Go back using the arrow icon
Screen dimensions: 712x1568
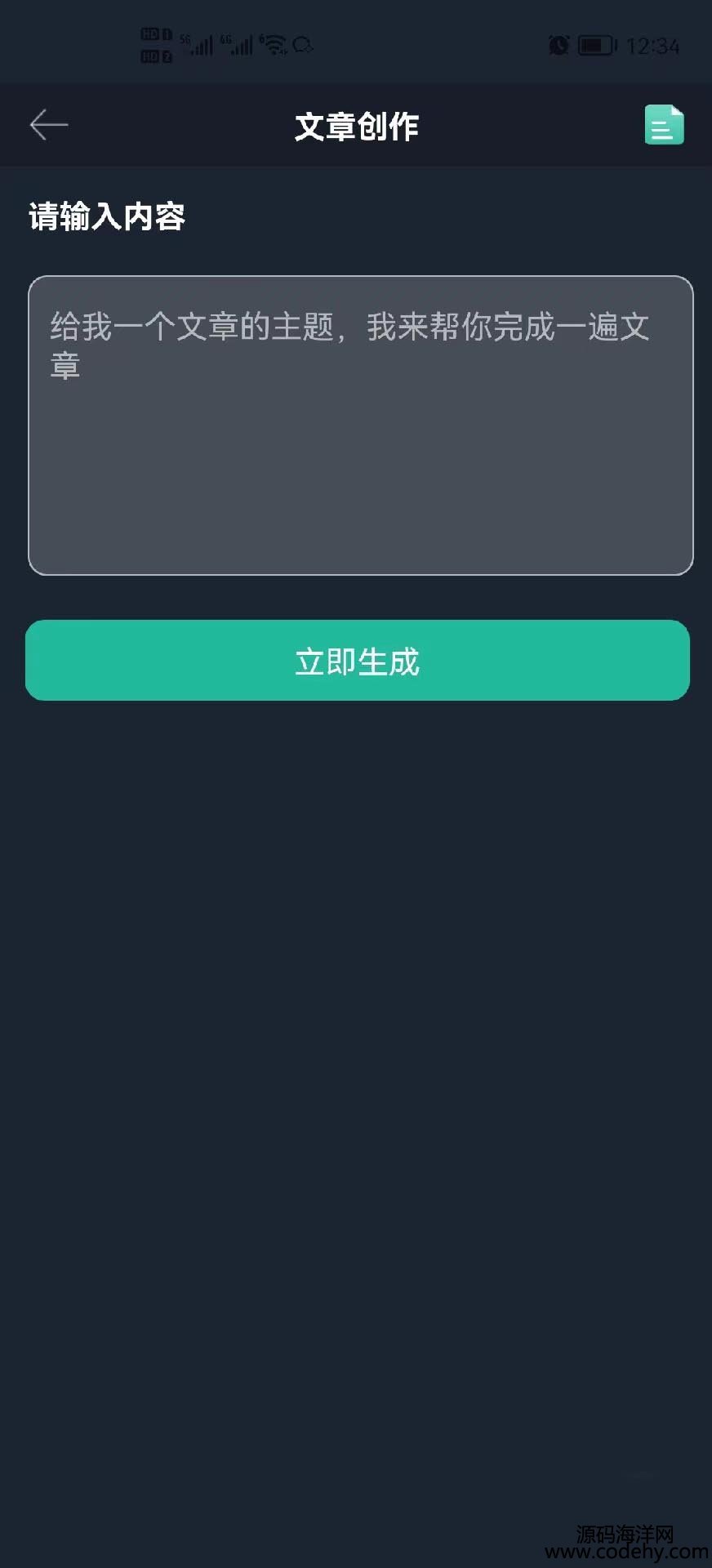coord(49,125)
